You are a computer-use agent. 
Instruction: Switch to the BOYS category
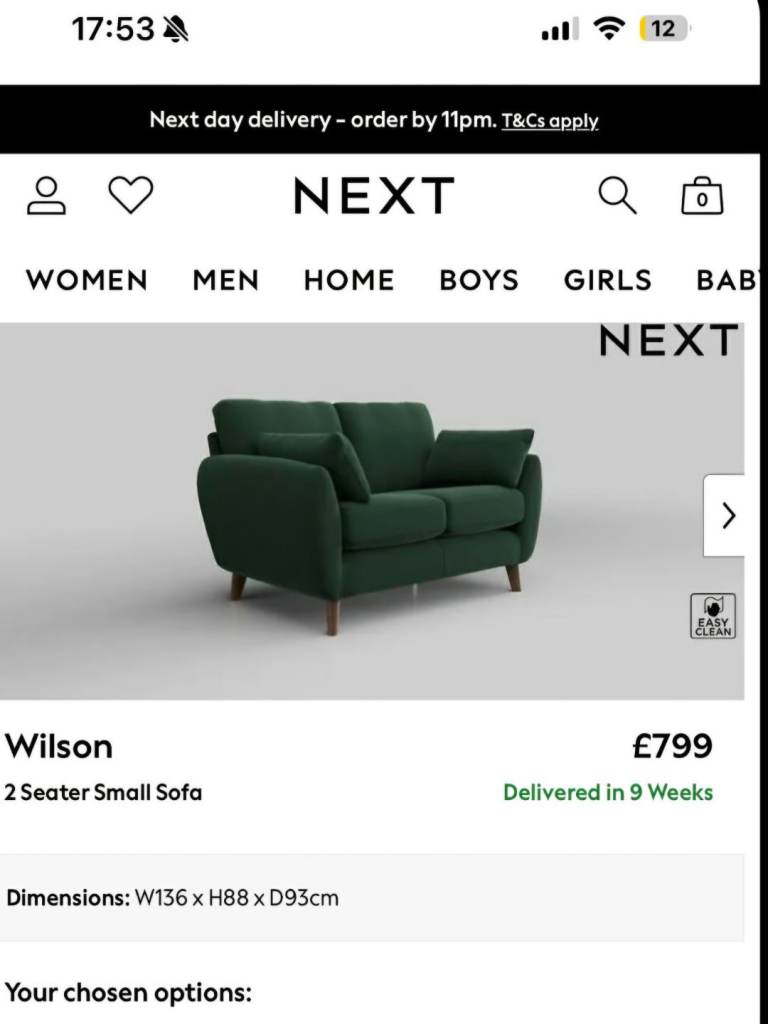pyautogui.click(x=479, y=280)
